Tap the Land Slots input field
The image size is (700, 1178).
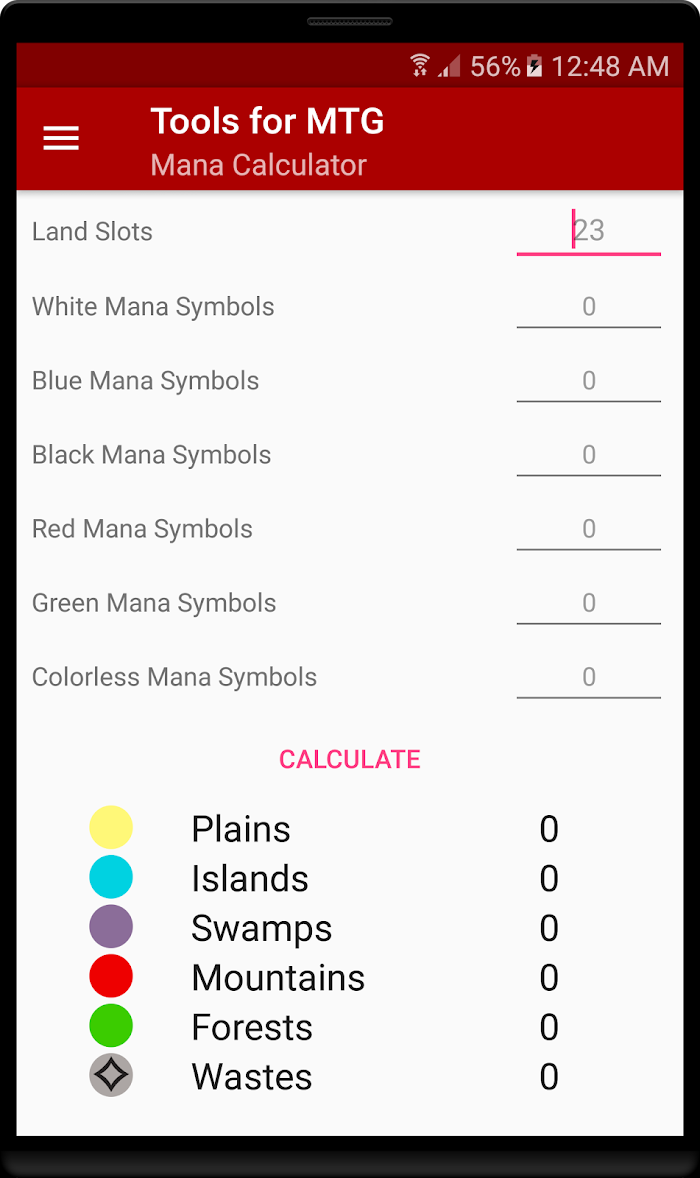point(589,231)
